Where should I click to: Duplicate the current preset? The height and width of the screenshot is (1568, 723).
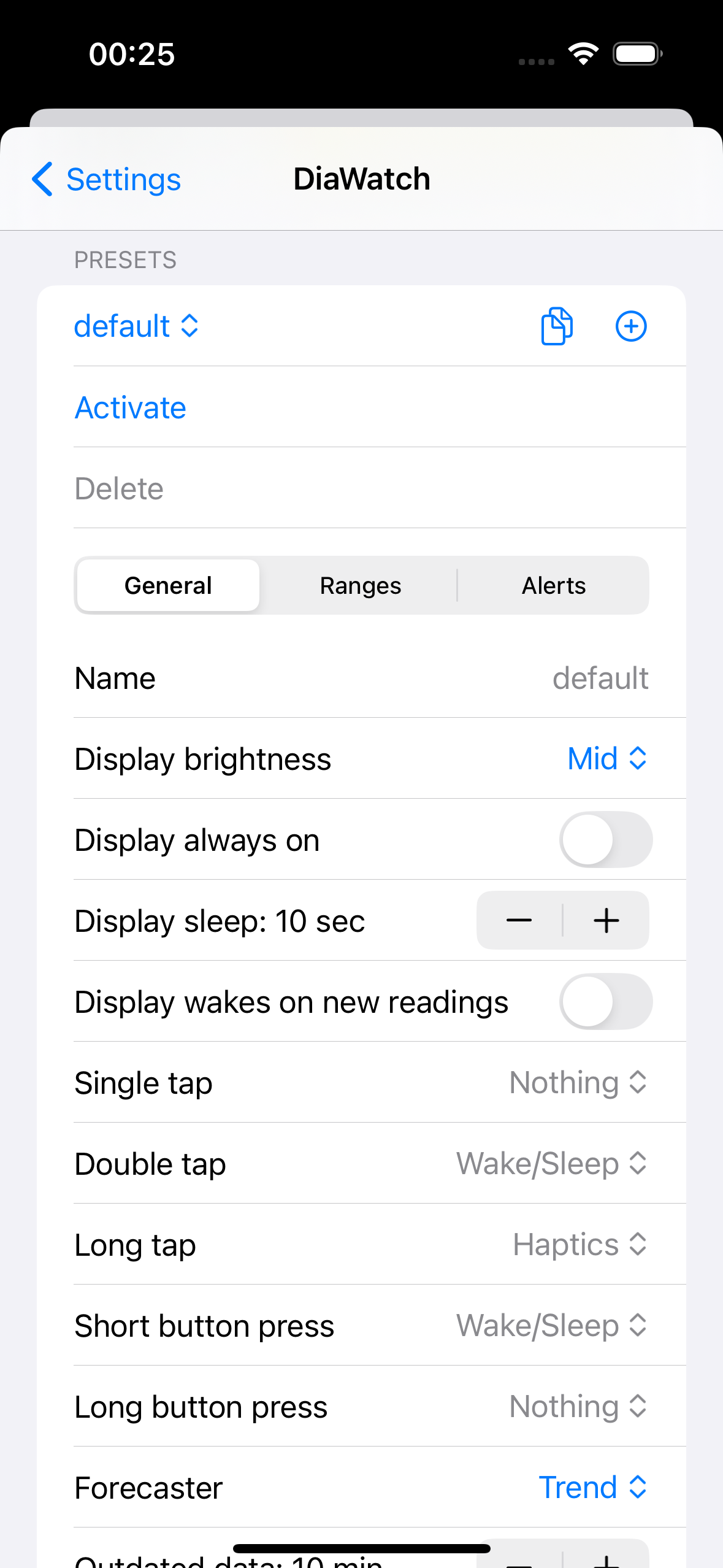557,326
